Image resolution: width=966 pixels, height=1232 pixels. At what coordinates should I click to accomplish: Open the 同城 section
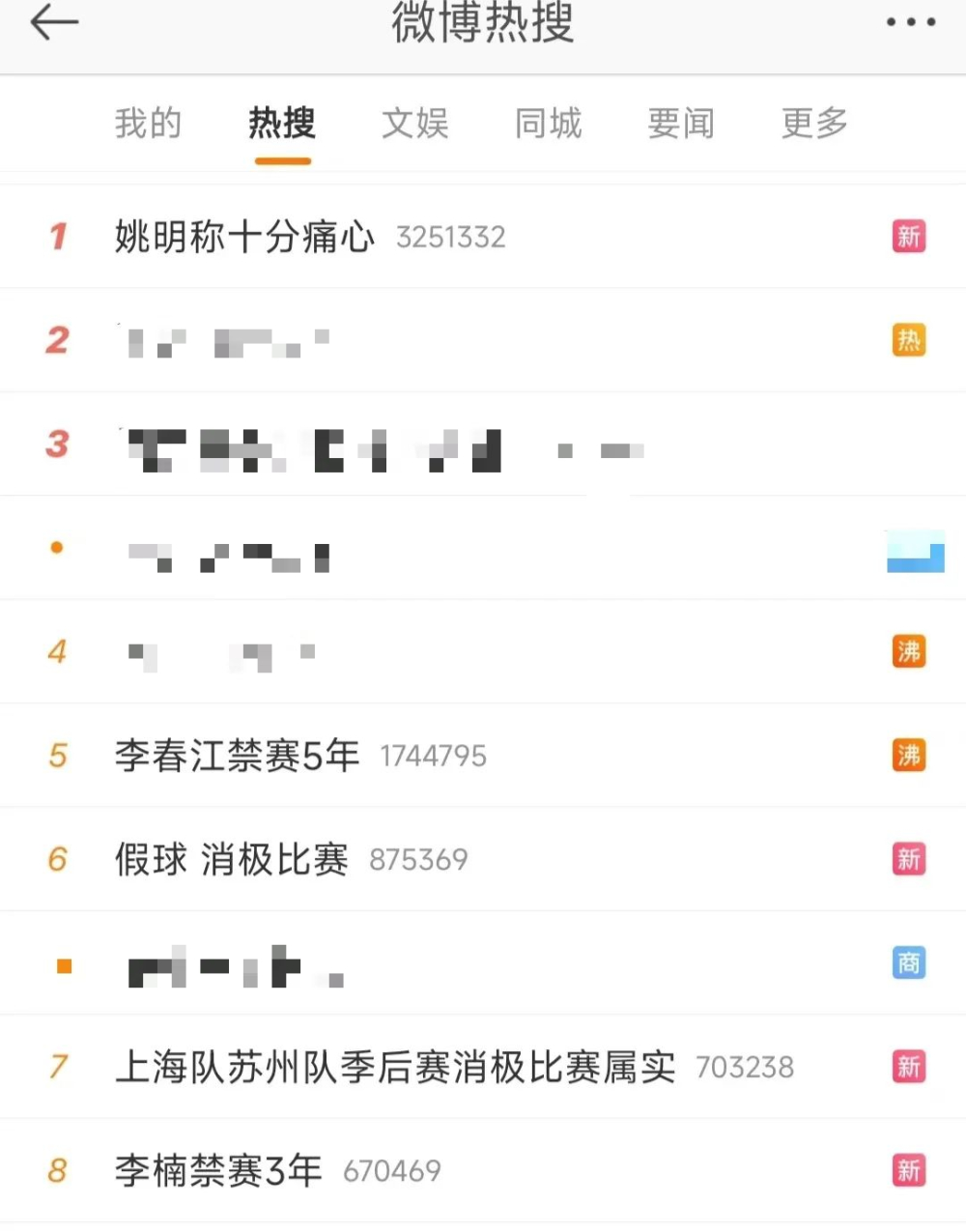click(x=548, y=124)
